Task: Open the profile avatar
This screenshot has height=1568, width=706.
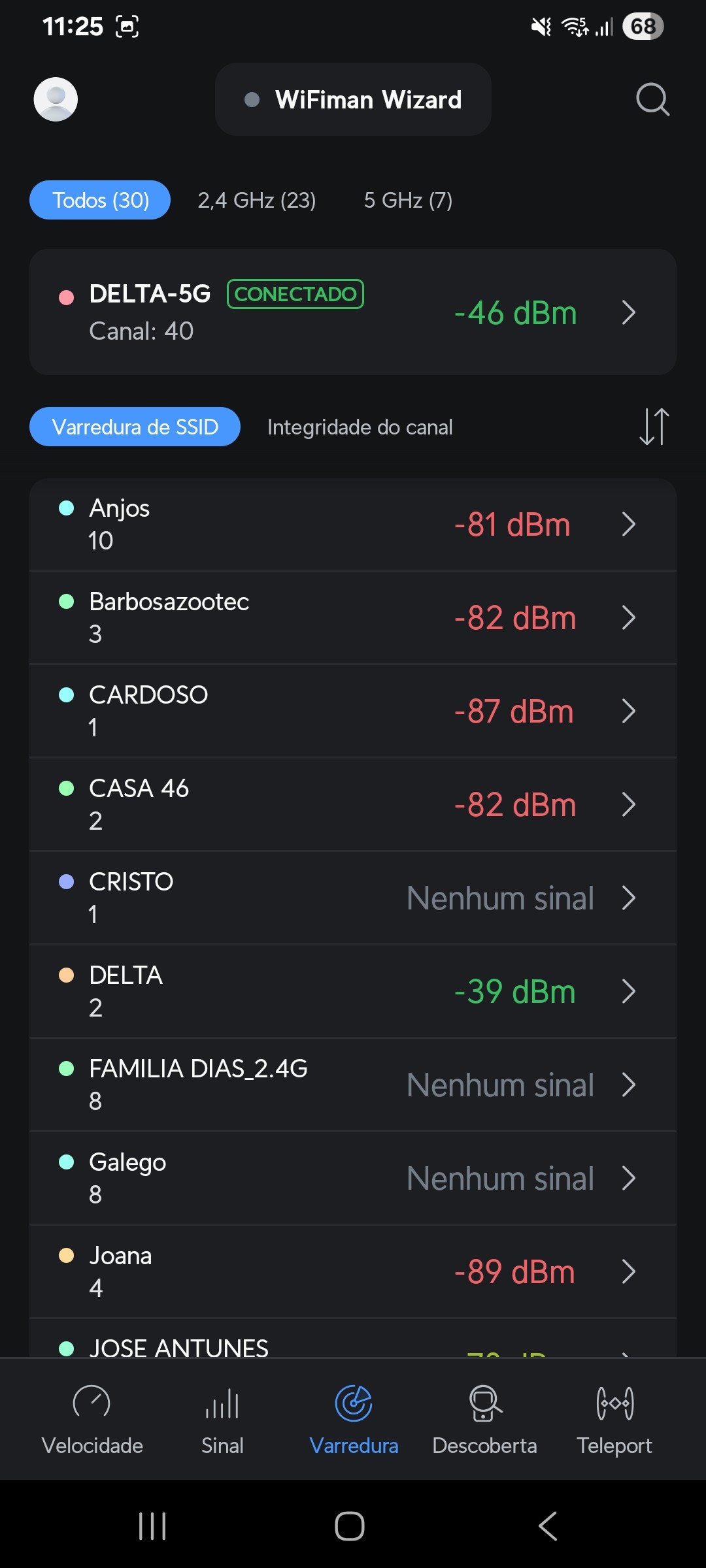Action: (56, 99)
